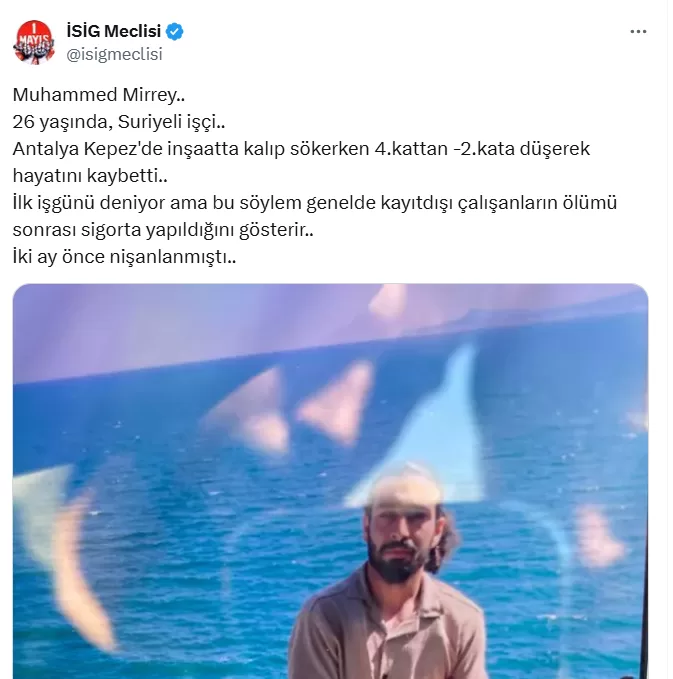Open İSİG Meclisi profile picture
Screen dimensions: 673x679
coord(34,43)
